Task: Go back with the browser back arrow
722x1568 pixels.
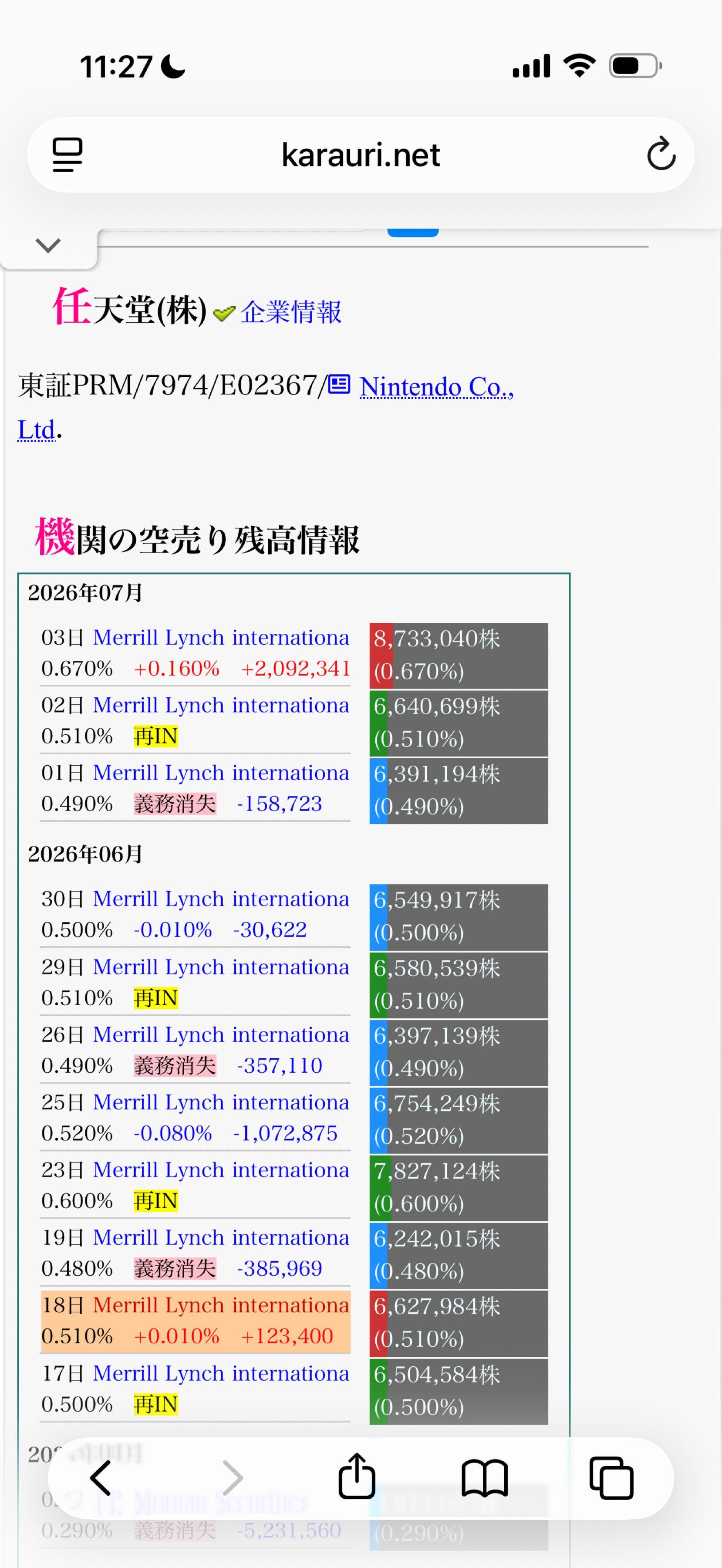Action: tap(101, 1478)
